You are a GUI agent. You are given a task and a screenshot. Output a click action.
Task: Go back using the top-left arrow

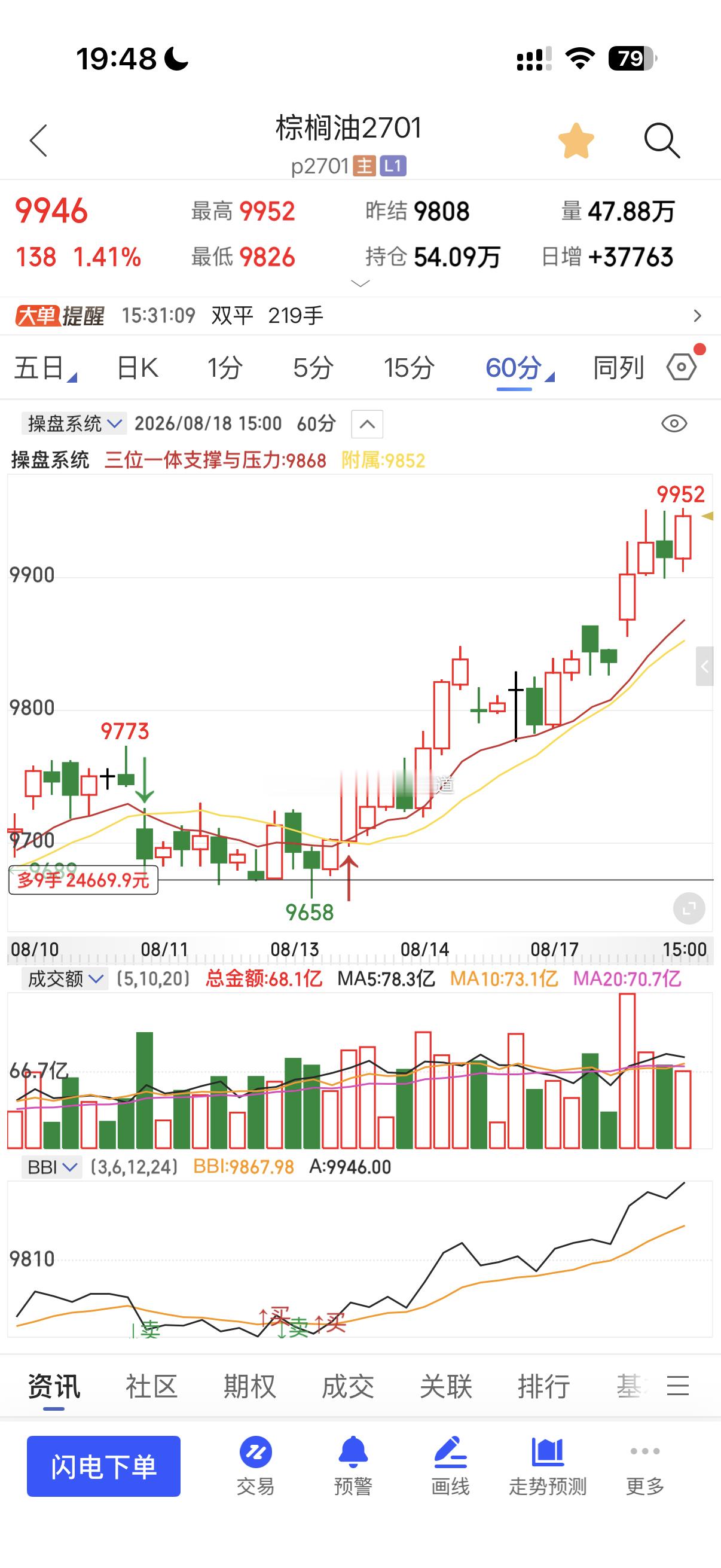coord(38,141)
